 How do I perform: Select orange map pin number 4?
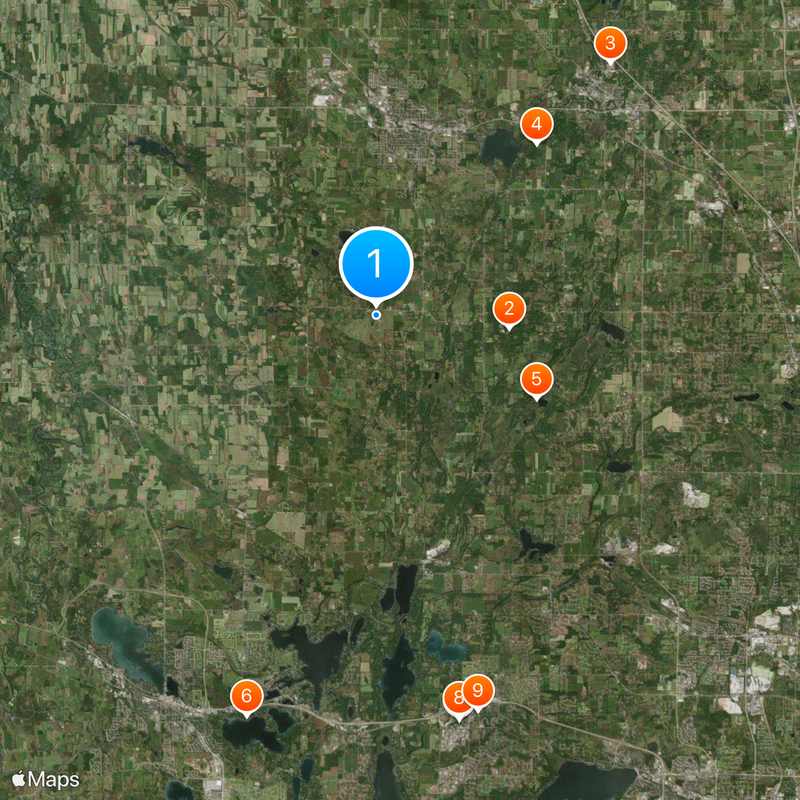click(537, 124)
